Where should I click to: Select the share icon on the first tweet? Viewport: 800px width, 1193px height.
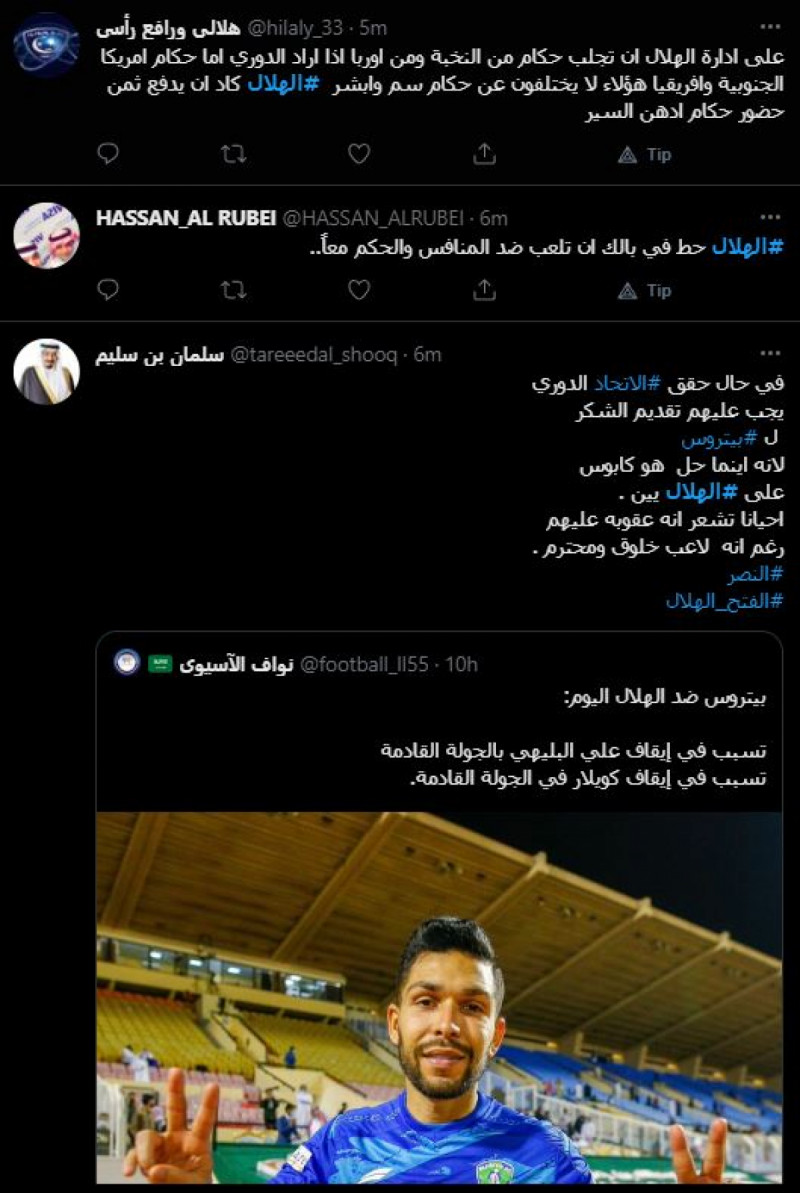tap(486, 155)
